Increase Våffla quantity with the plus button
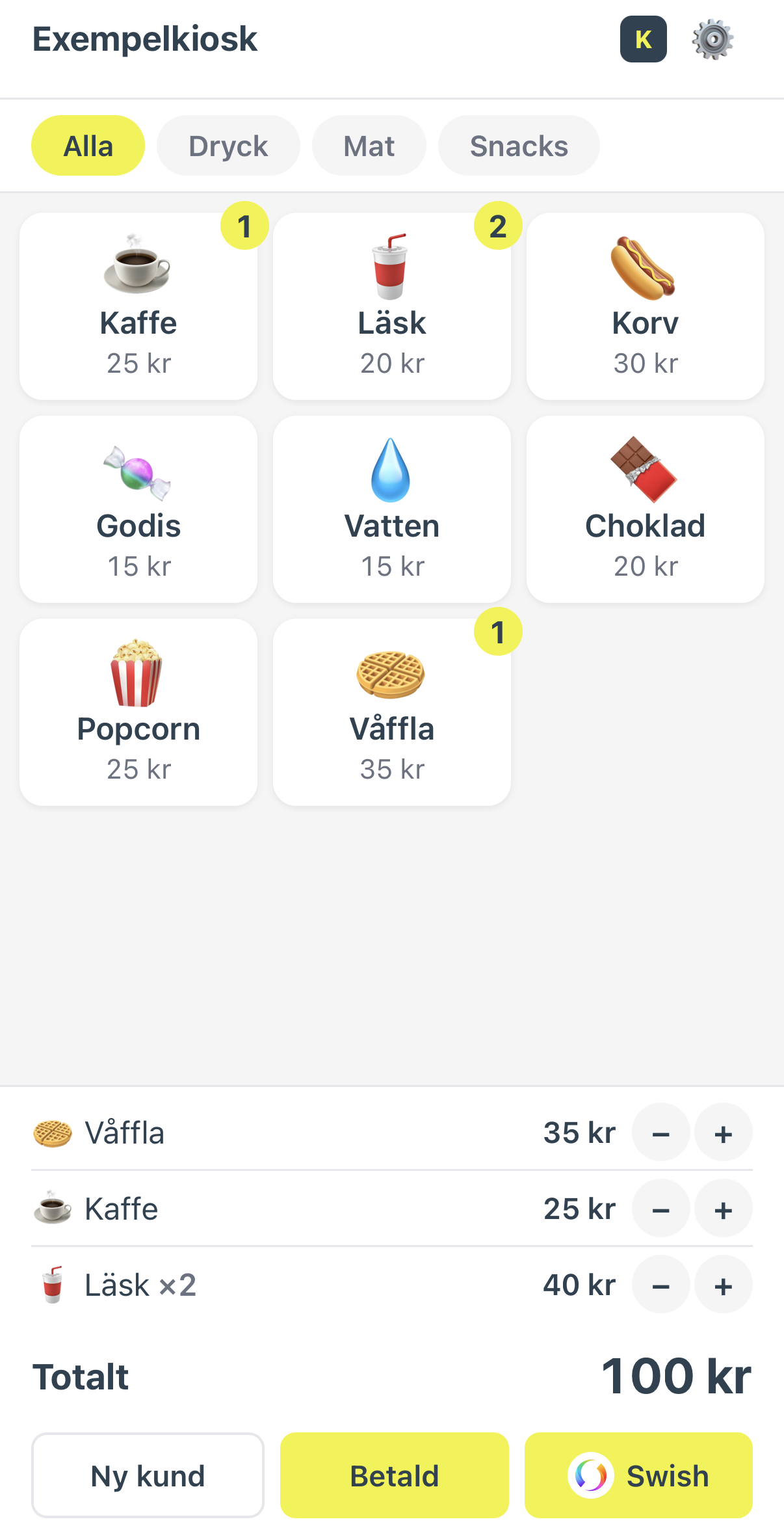The height and width of the screenshot is (1528, 784). click(723, 1132)
